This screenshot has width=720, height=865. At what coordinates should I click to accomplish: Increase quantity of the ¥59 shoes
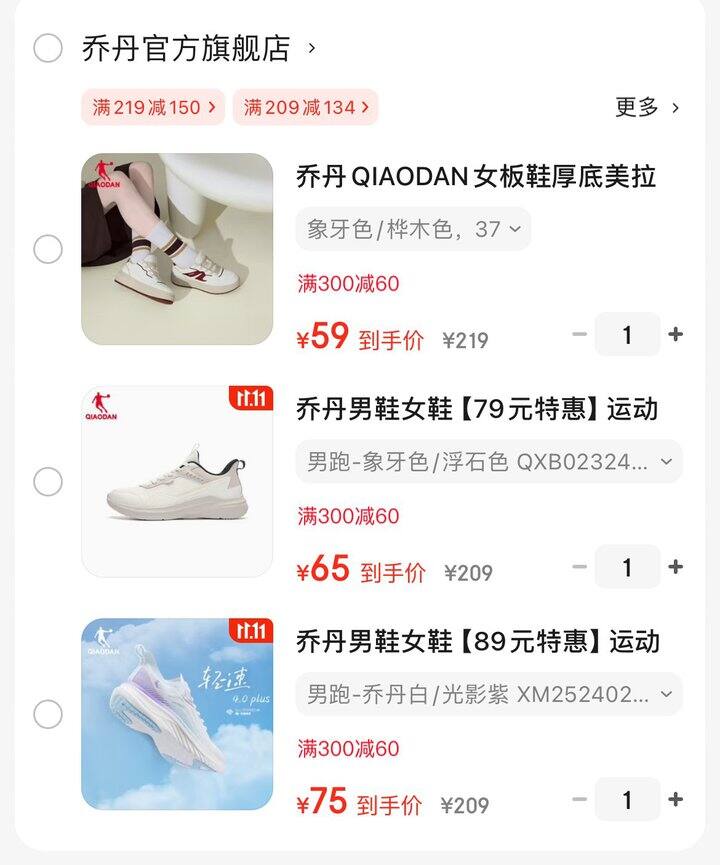[x=676, y=334]
